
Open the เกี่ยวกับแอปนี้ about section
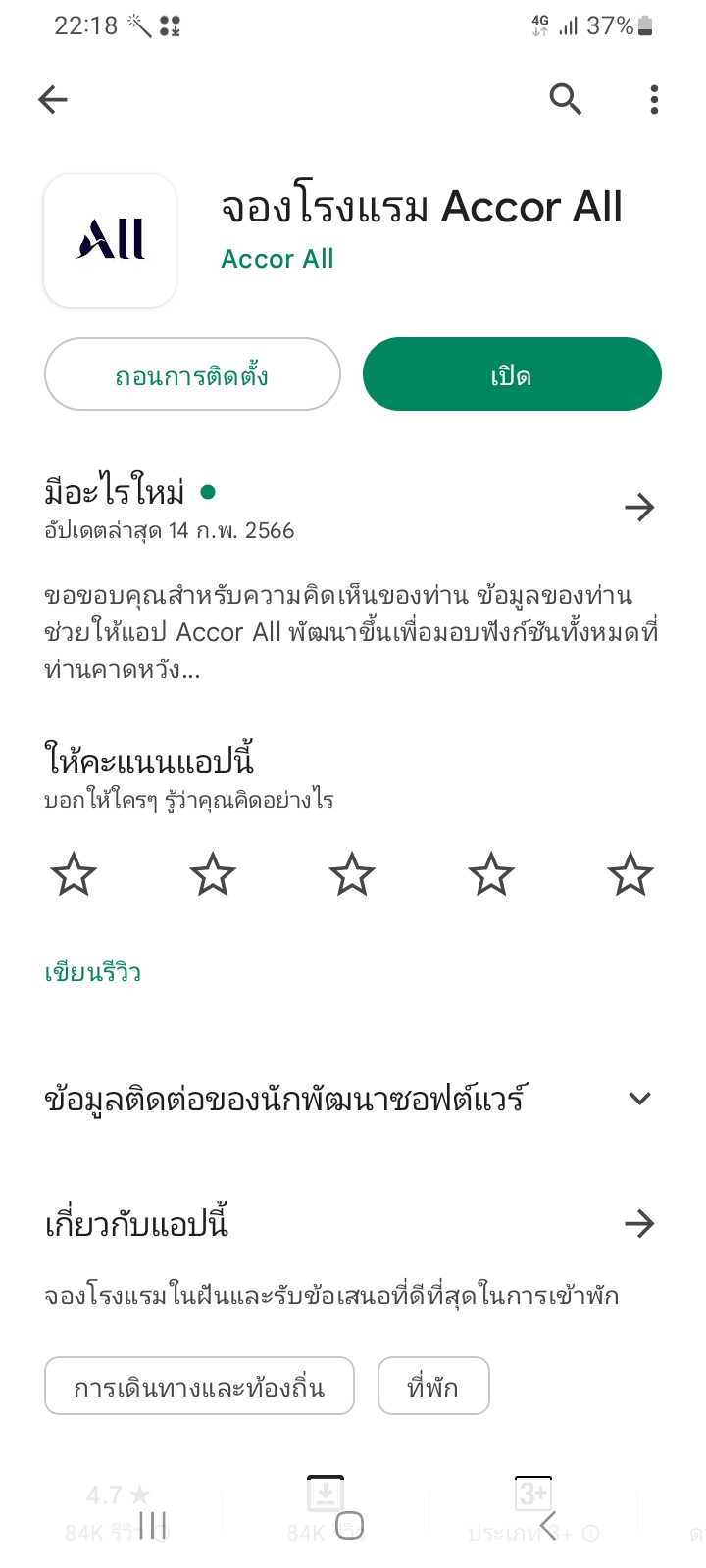(x=639, y=1223)
